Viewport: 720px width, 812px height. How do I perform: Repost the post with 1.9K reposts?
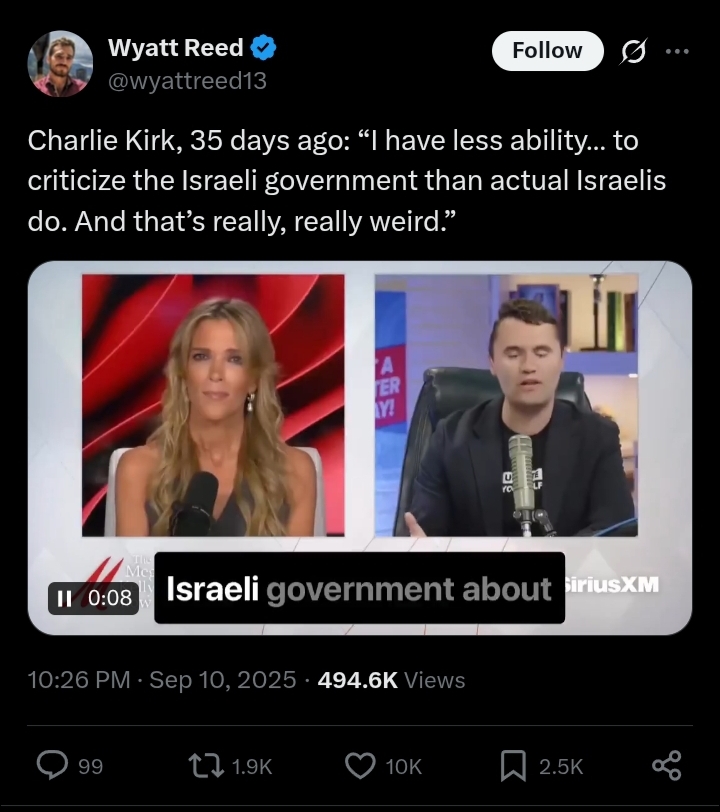[x=205, y=766]
